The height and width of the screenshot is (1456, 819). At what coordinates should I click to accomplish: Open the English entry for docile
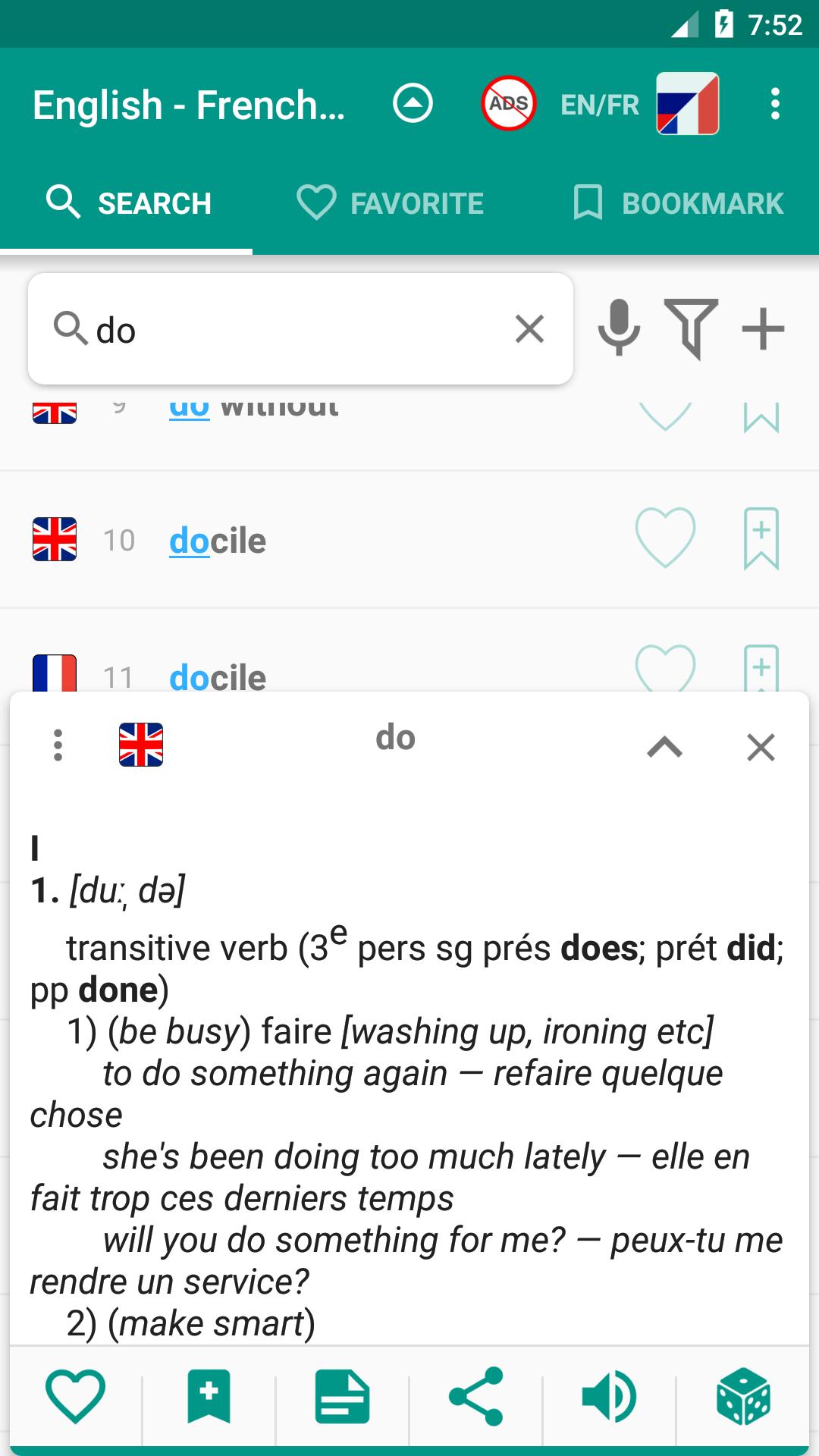[218, 541]
